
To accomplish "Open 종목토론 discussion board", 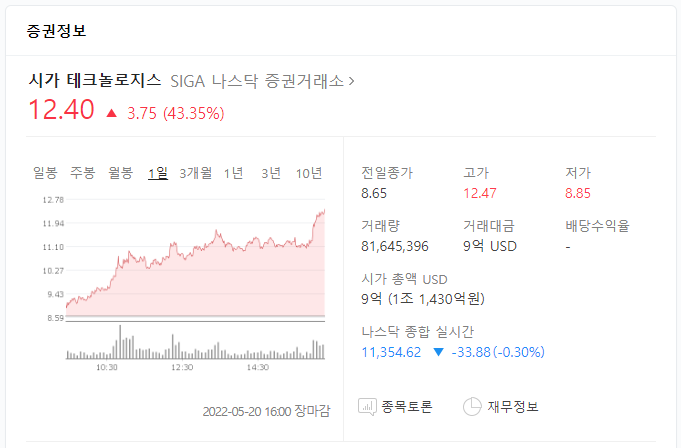I will [x=396, y=406].
